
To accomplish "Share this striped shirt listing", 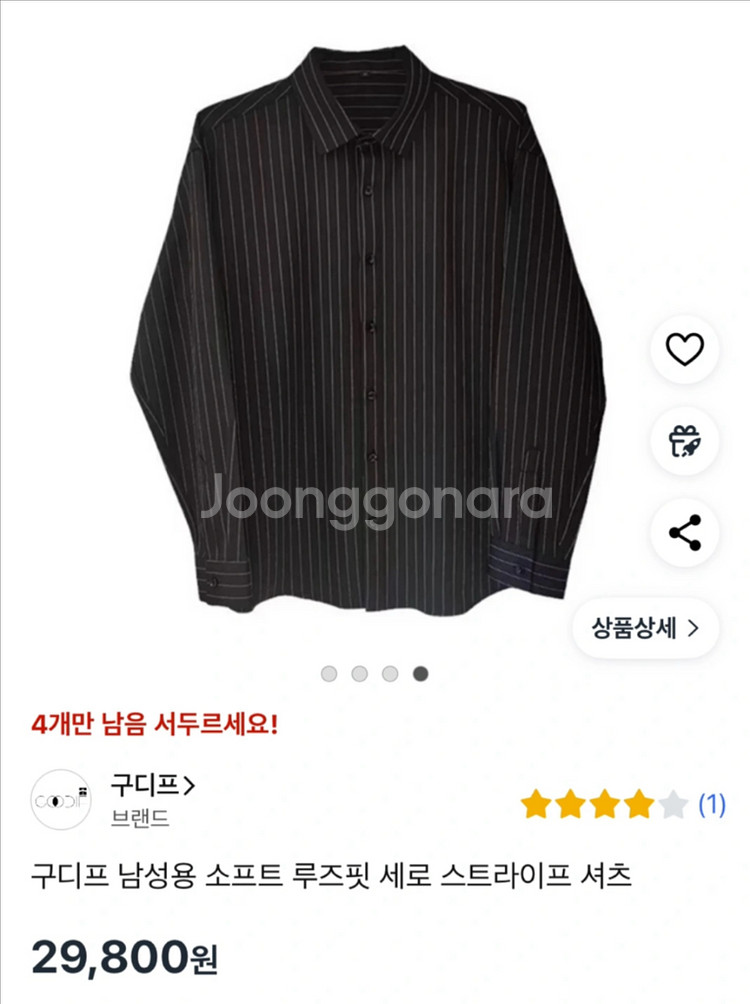I will click(685, 532).
